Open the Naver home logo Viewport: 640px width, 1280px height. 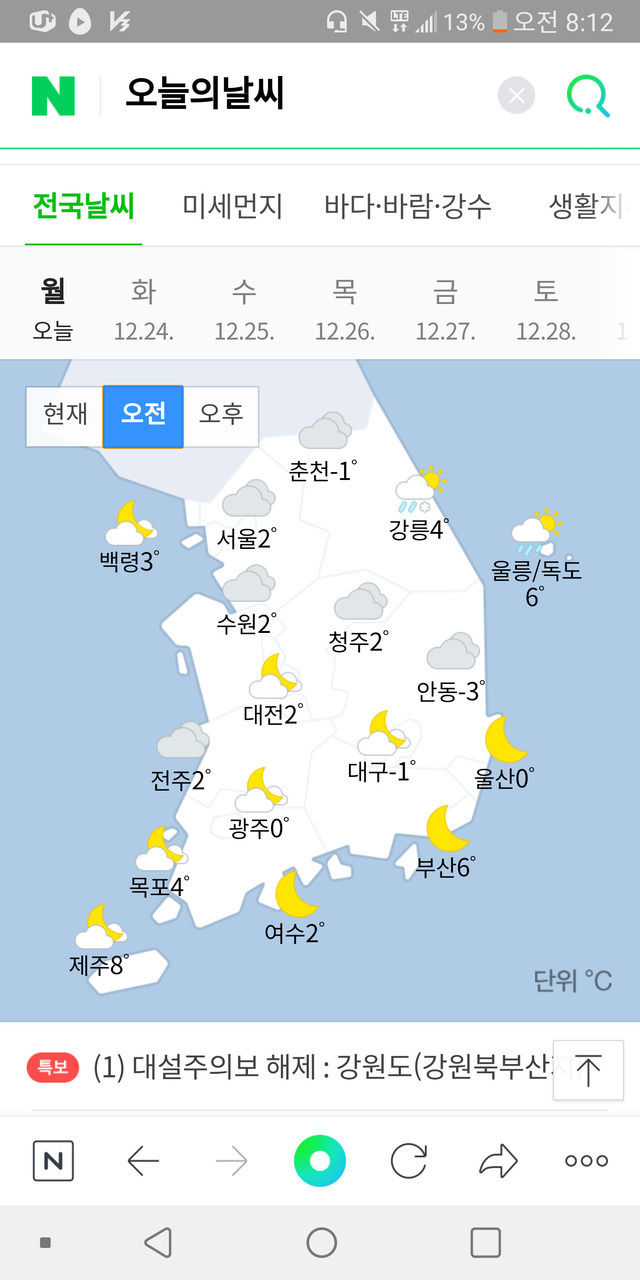(53, 96)
